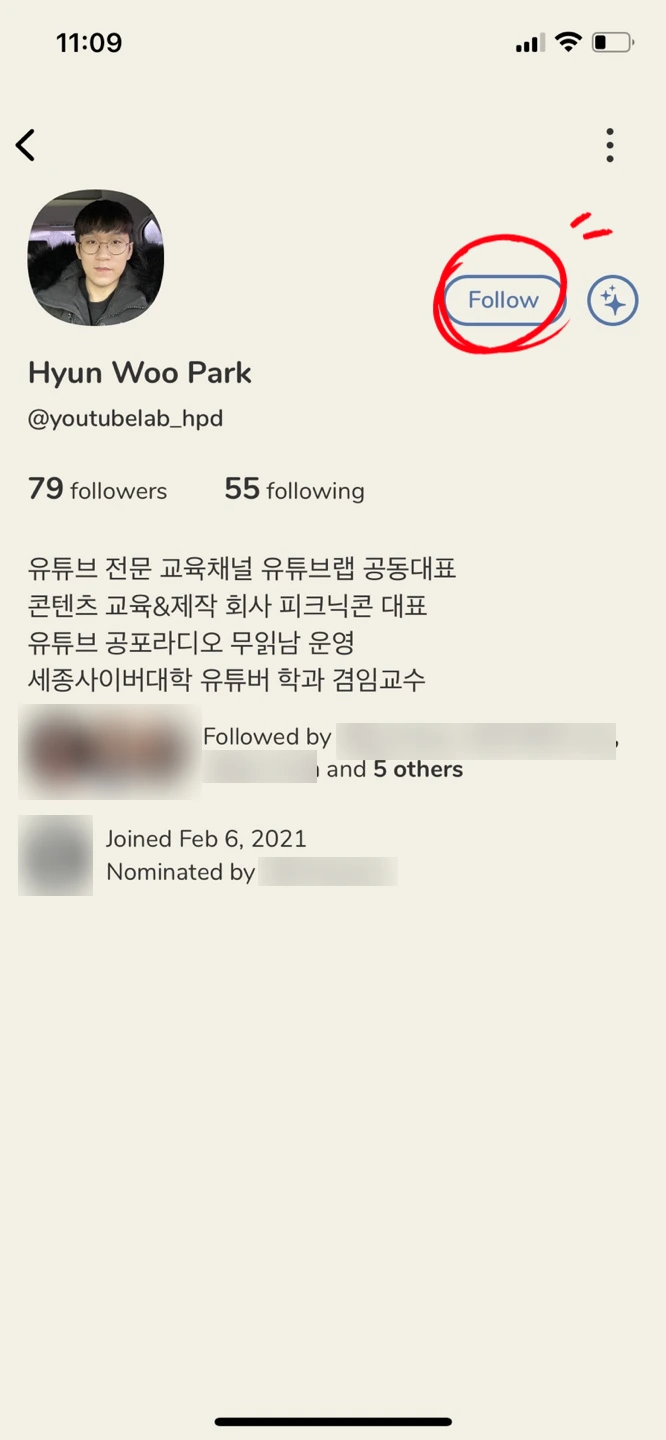Open Hyun Woo Park's profile photo

coord(96,258)
